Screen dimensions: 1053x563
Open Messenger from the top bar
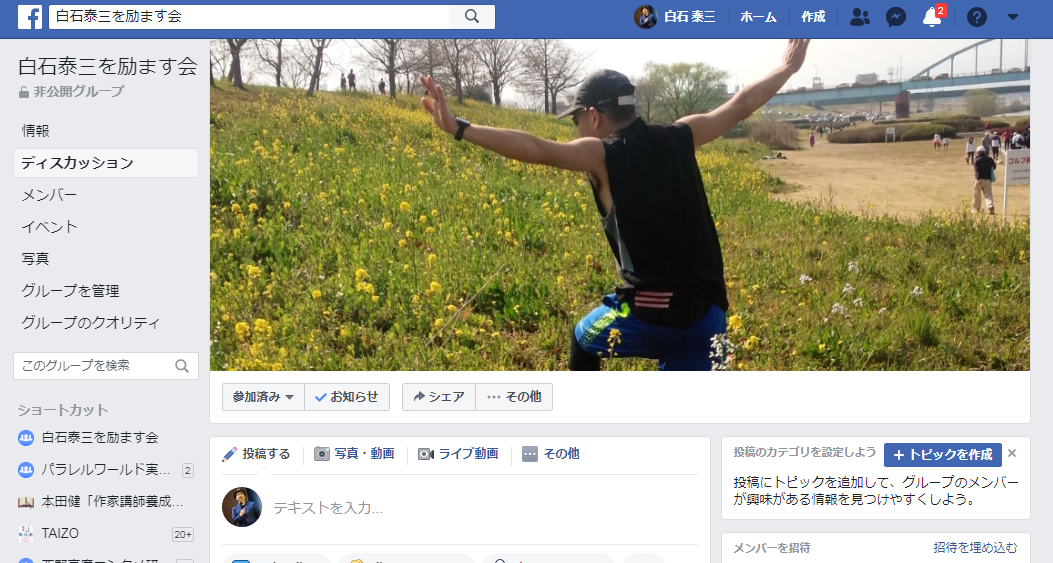coord(896,17)
